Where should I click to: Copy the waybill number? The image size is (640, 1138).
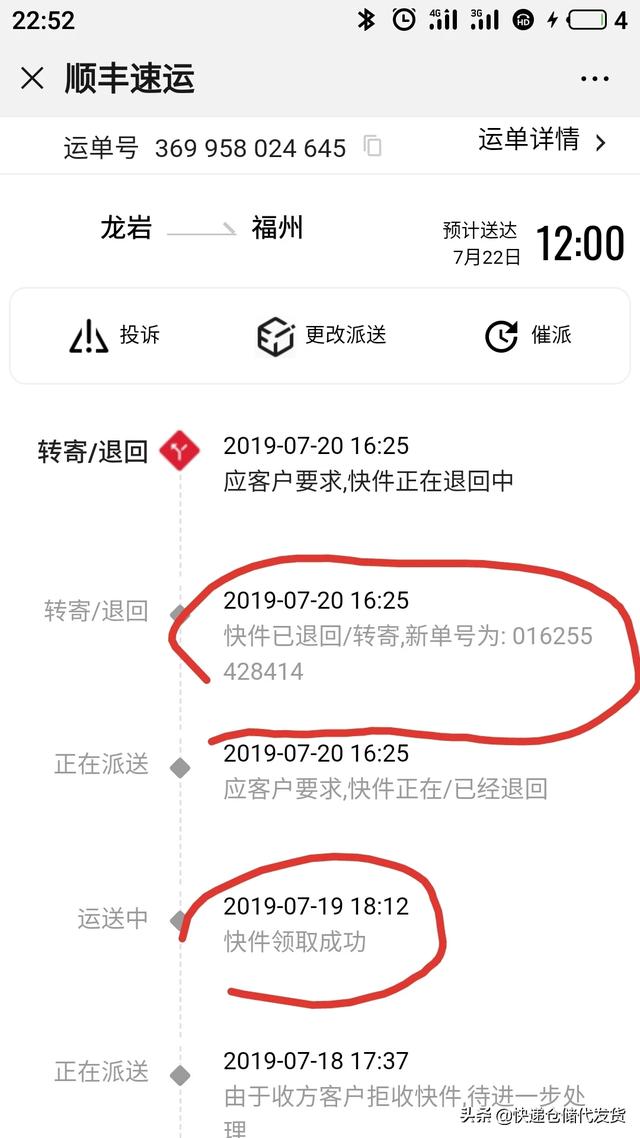click(x=372, y=147)
